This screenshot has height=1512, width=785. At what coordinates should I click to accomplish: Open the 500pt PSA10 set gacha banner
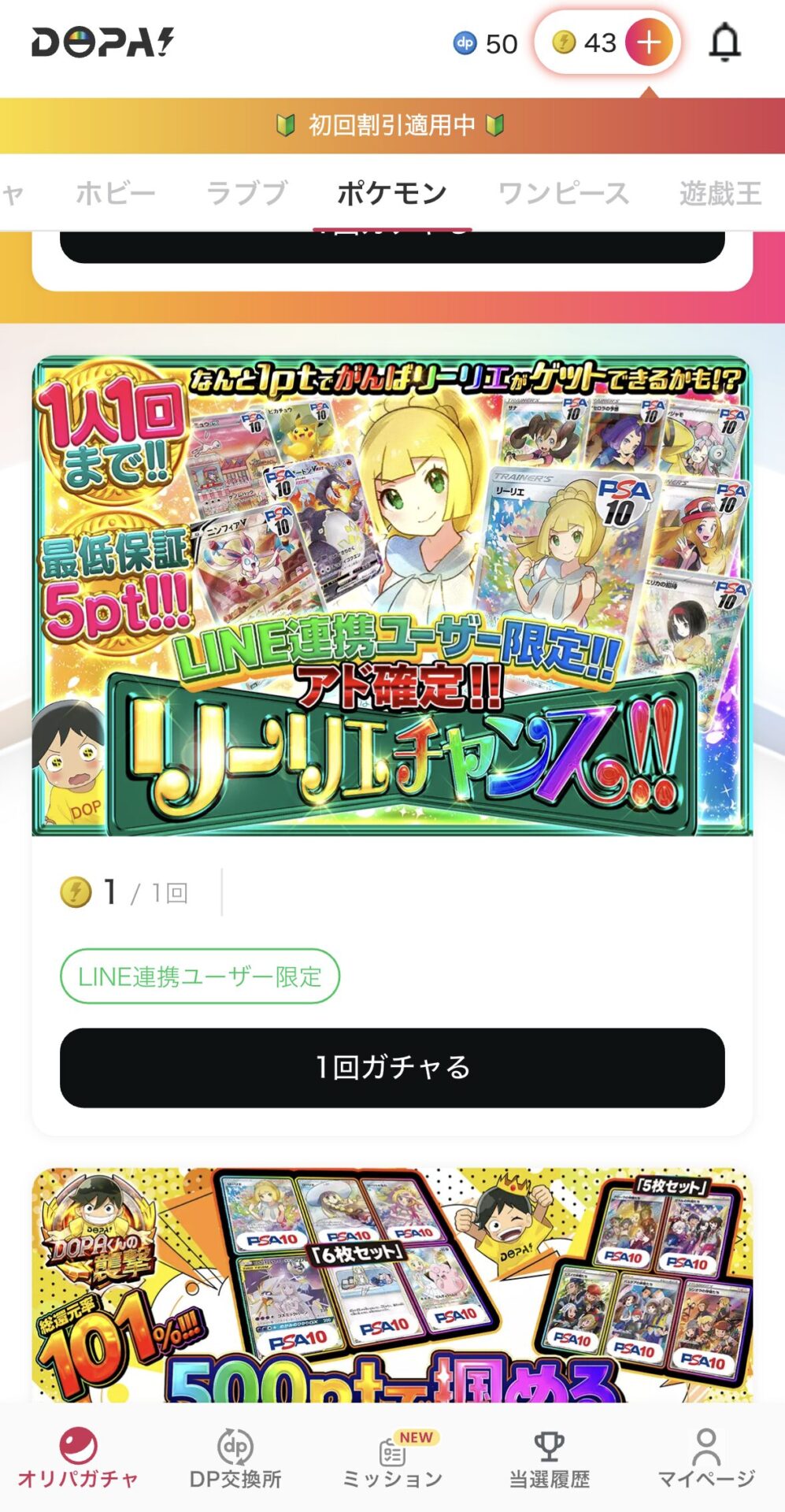[x=392, y=1284]
